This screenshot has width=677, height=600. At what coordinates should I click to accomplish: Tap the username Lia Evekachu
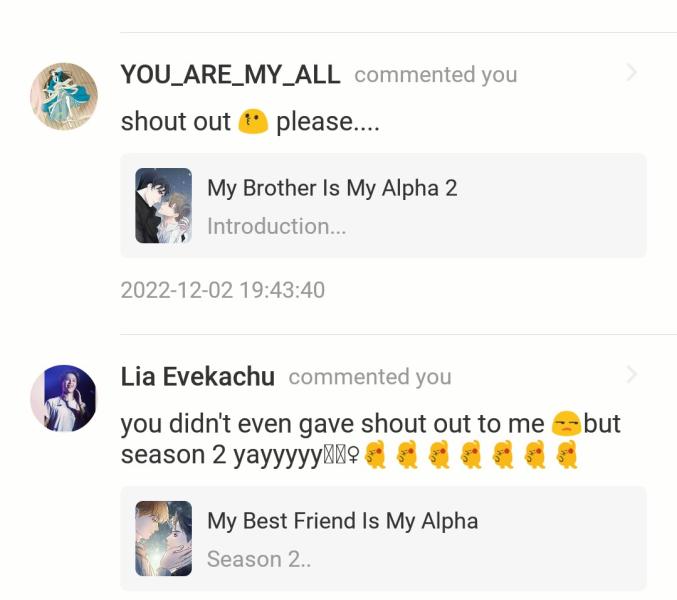pos(197,376)
